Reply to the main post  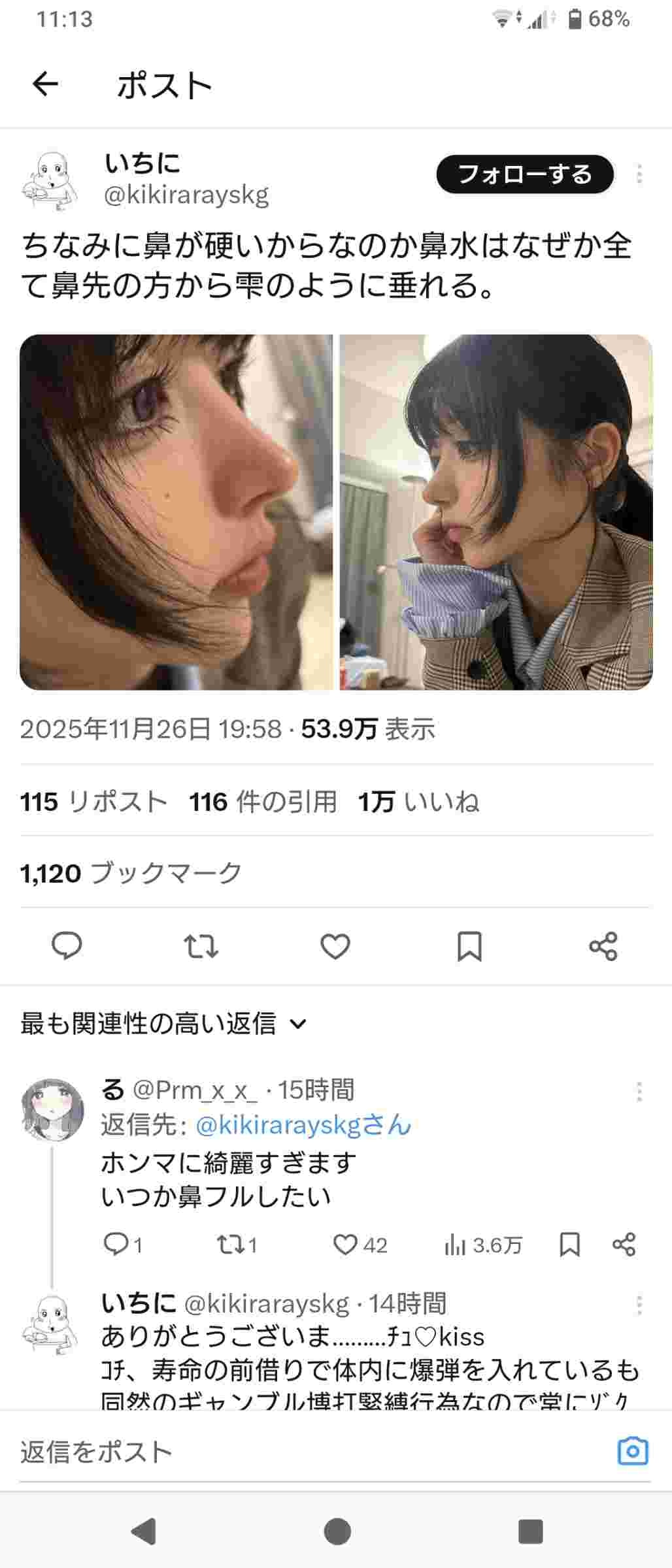tap(67, 946)
